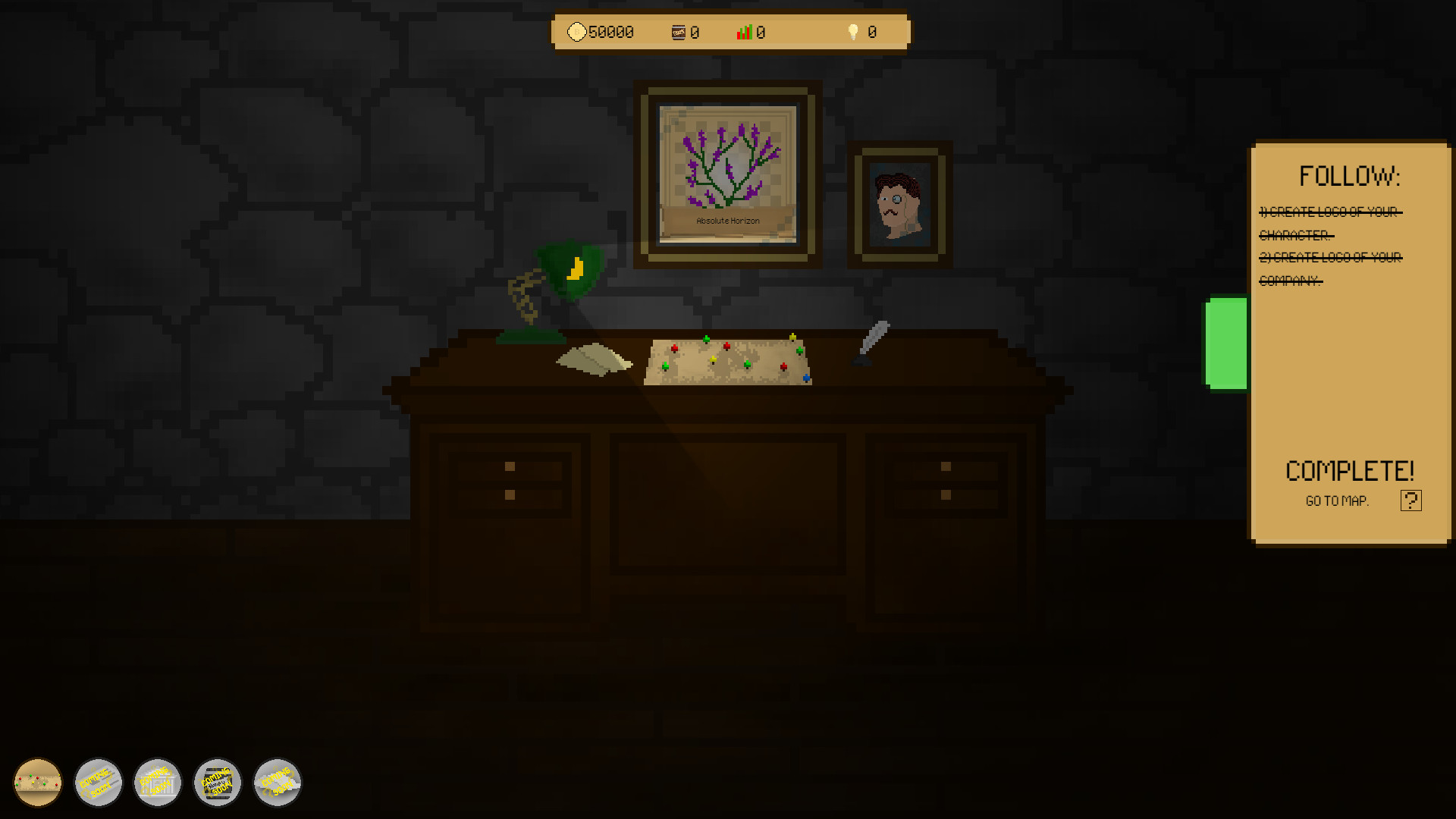Tap the question mark help box
1456x819 pixels.
[x=1410, y=500]
